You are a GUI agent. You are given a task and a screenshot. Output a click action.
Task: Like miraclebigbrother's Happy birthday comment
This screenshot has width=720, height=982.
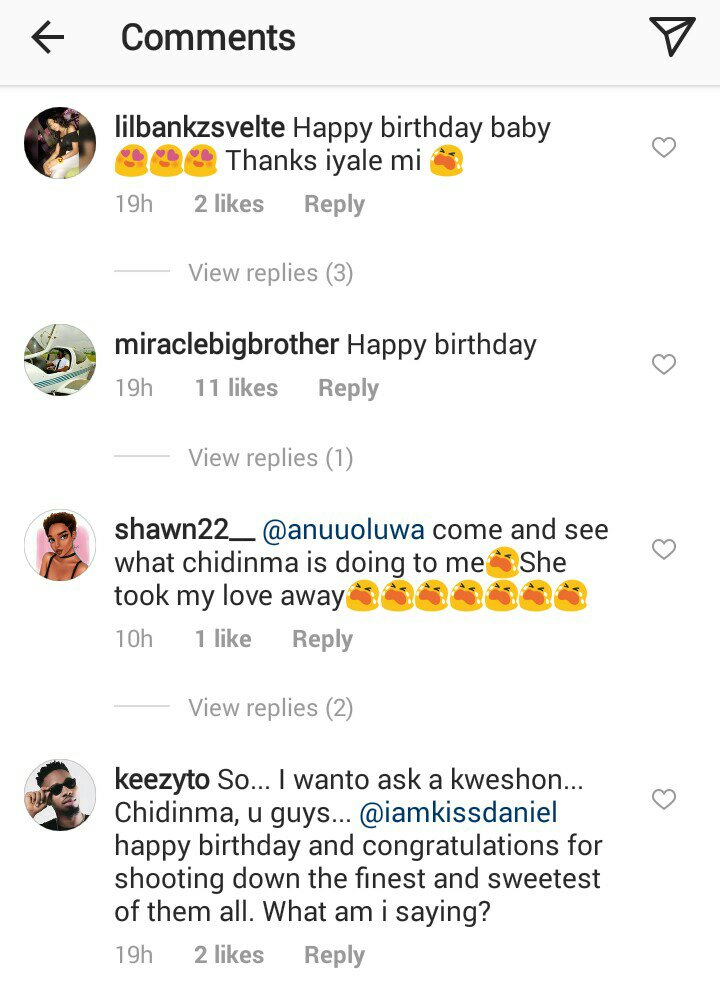(664, 365)
